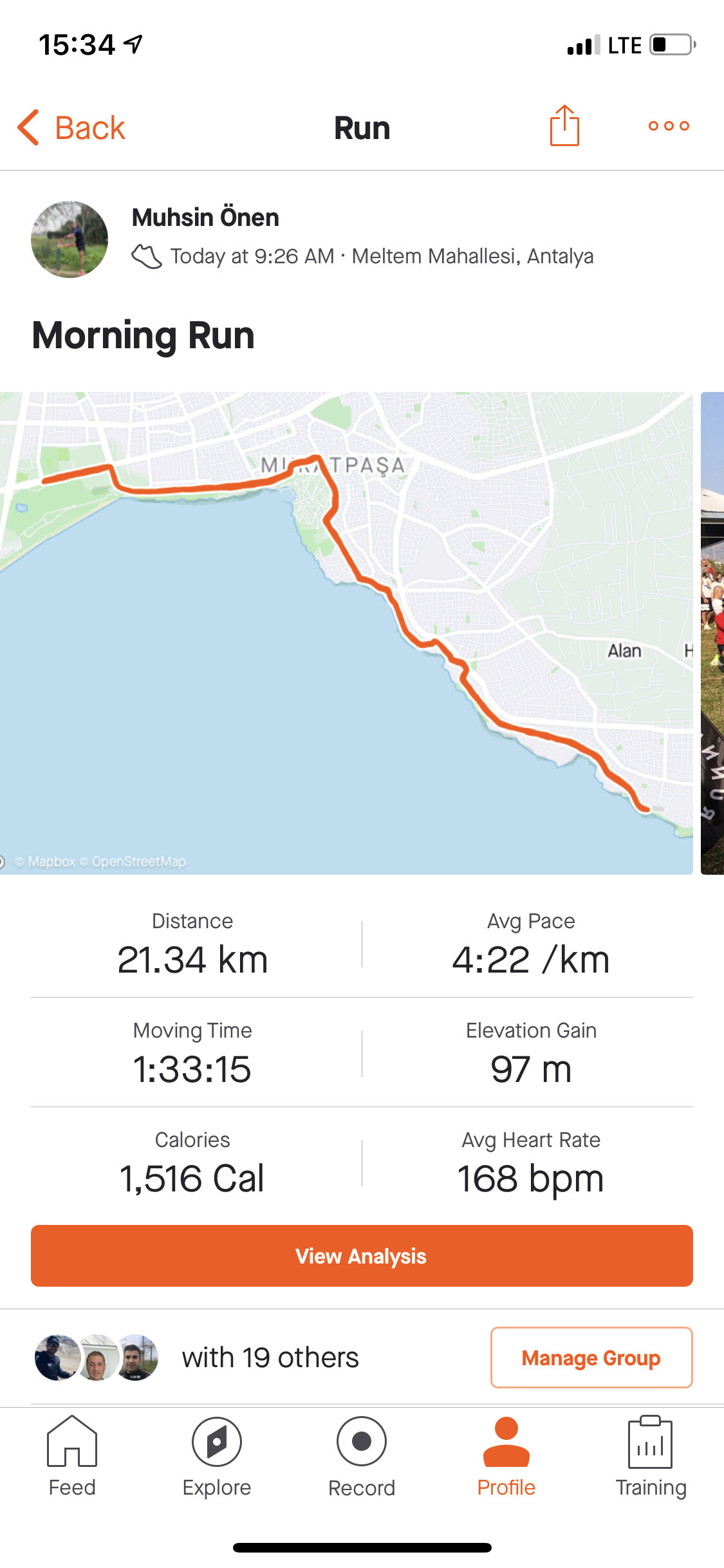Viewport: 724px width, 1568px height.
Task: Open Manage Group
Action: tap(591, 1358)
